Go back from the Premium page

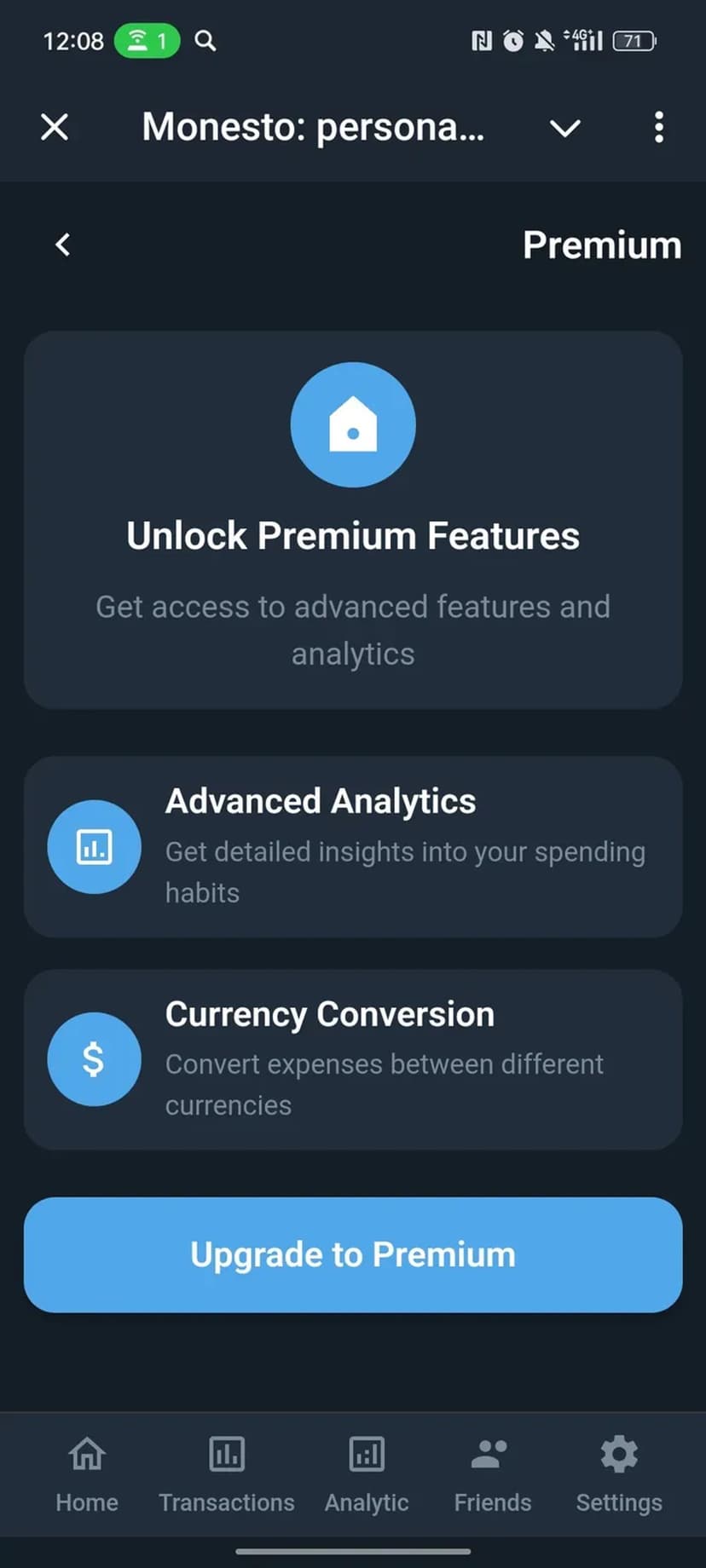tap(62, 245)
